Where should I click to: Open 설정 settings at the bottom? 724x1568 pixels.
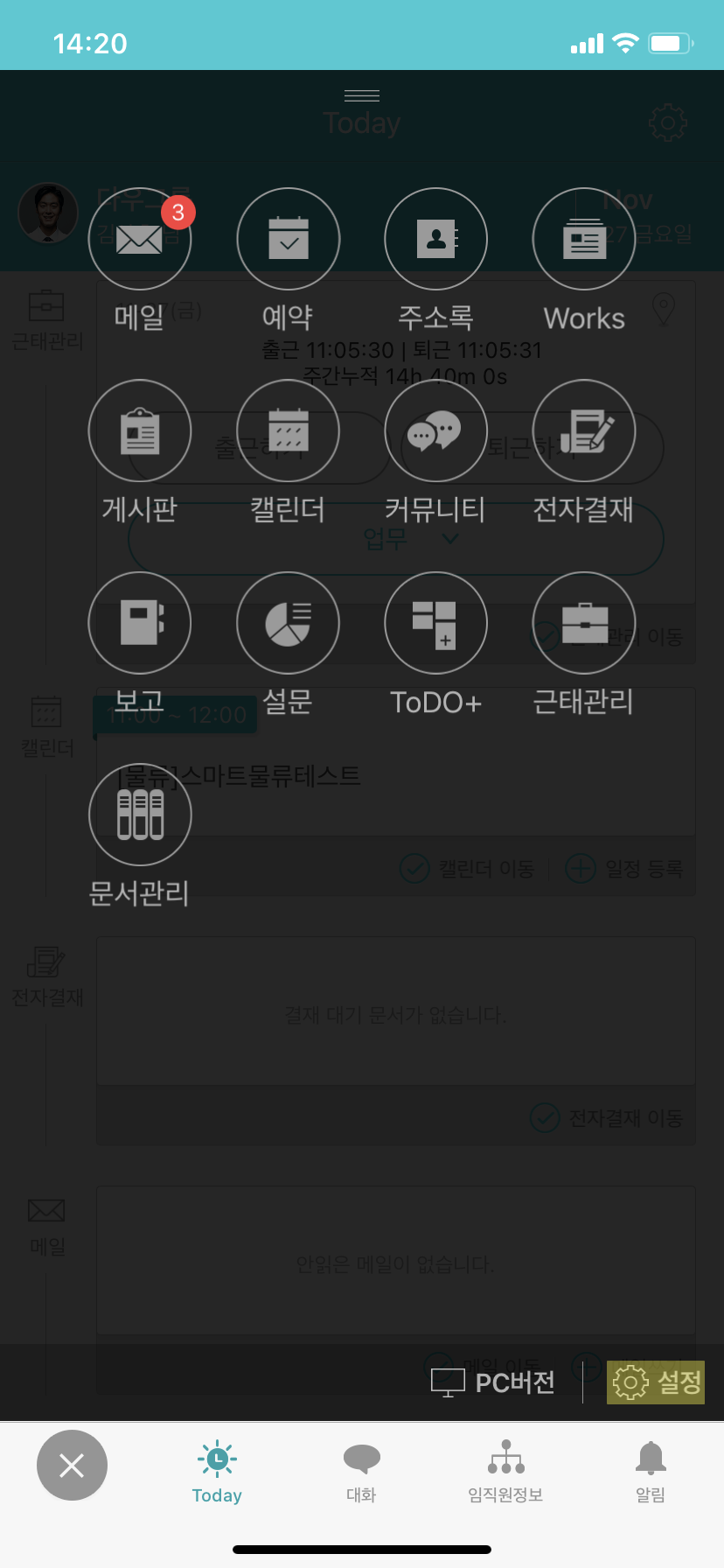click(x=656, y=1382)
